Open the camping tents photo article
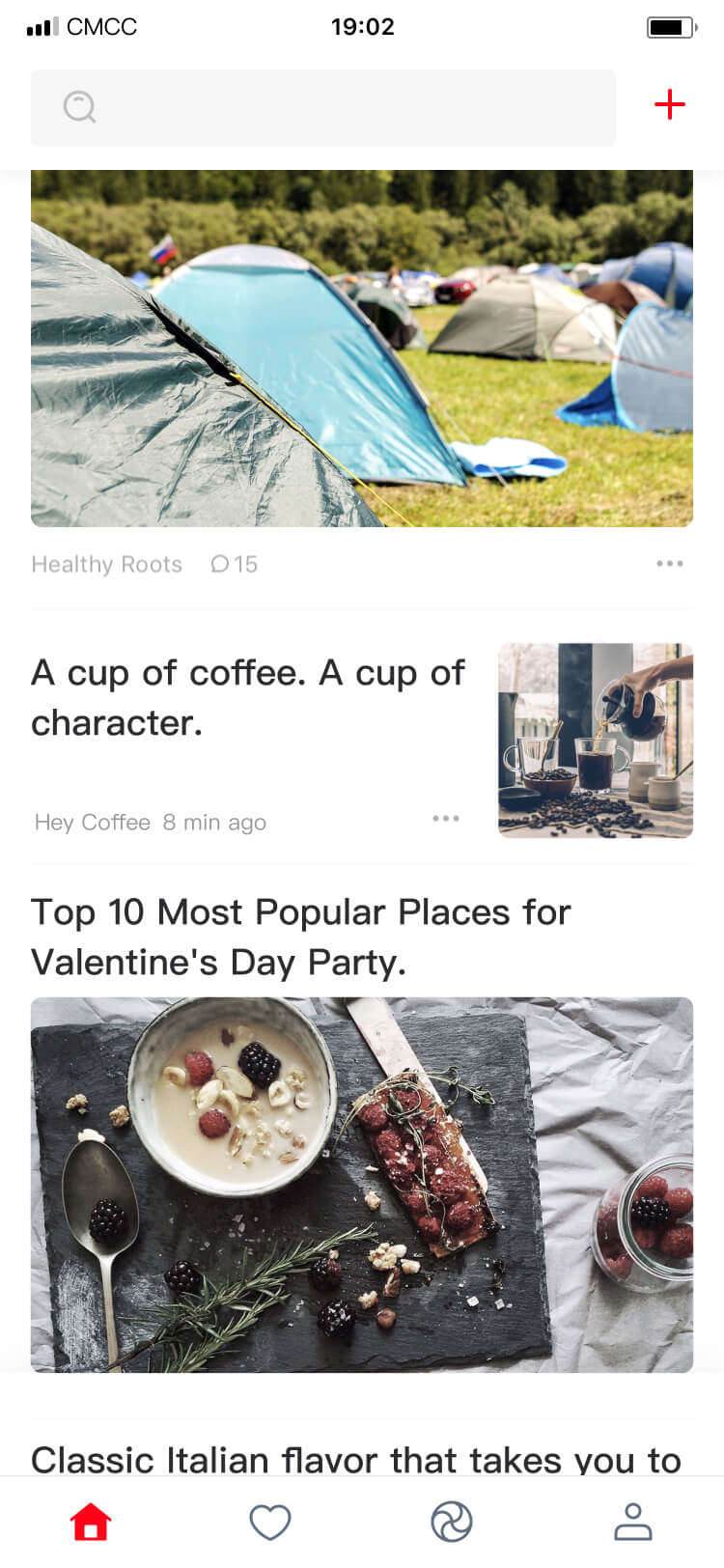This screenshot has width=724, height=1568. point(361,349)
